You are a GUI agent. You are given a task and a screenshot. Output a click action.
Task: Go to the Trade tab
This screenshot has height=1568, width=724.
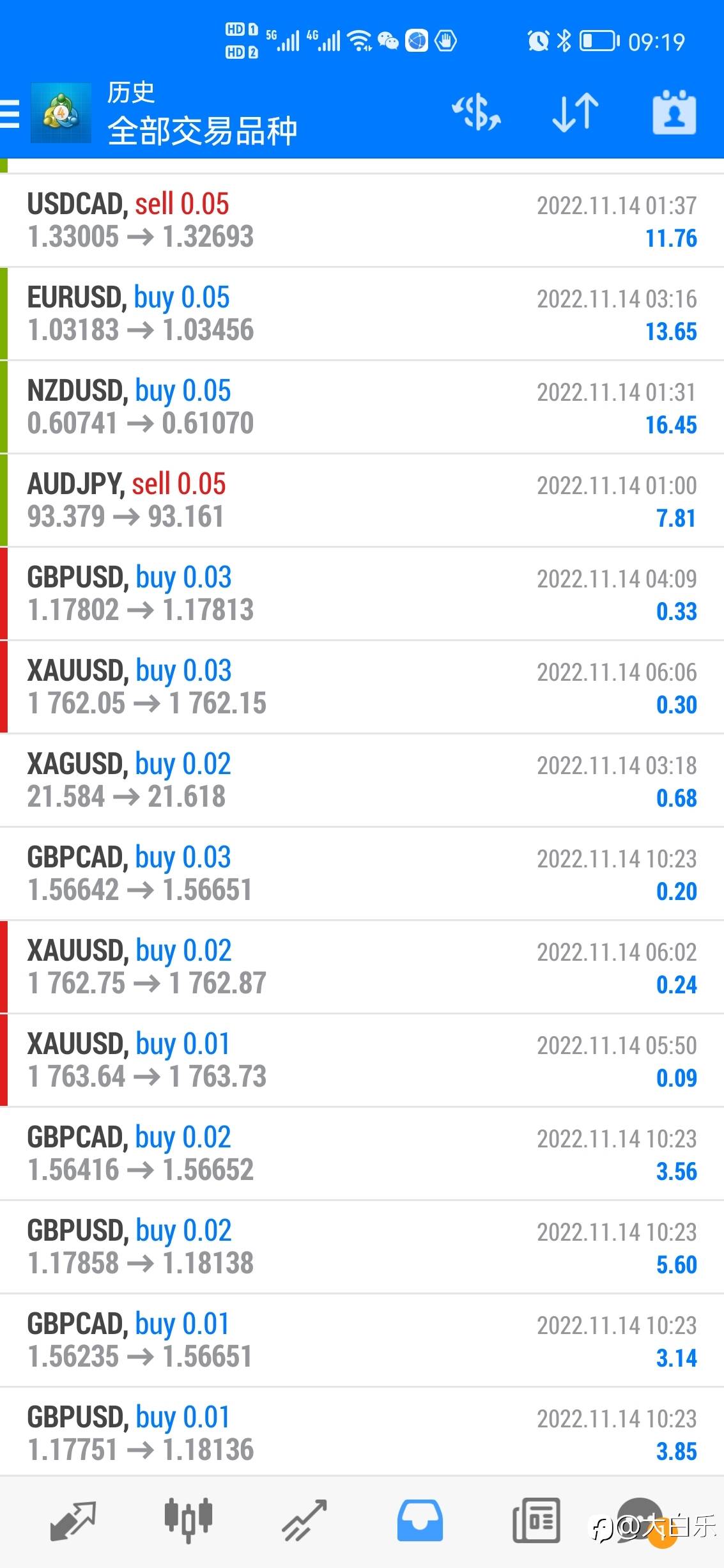click(x=304, y=1521)
